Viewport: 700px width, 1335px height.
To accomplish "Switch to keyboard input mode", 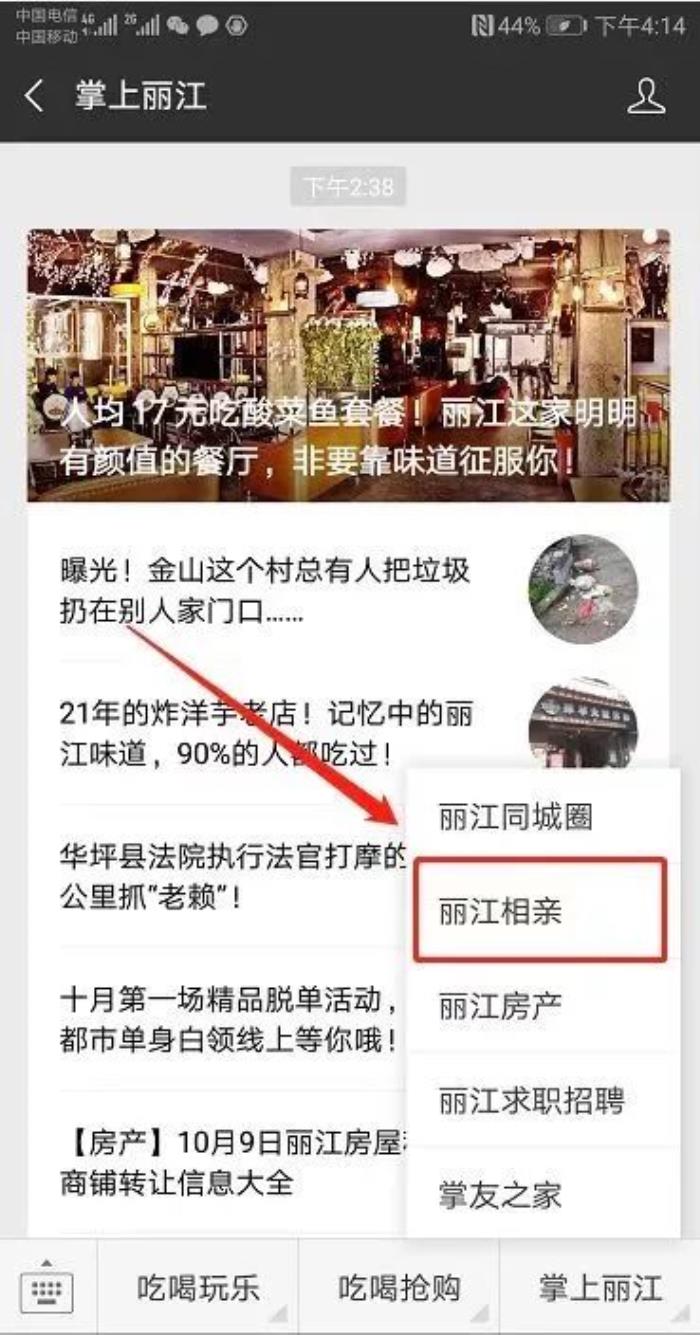I will pos(47,1289).
